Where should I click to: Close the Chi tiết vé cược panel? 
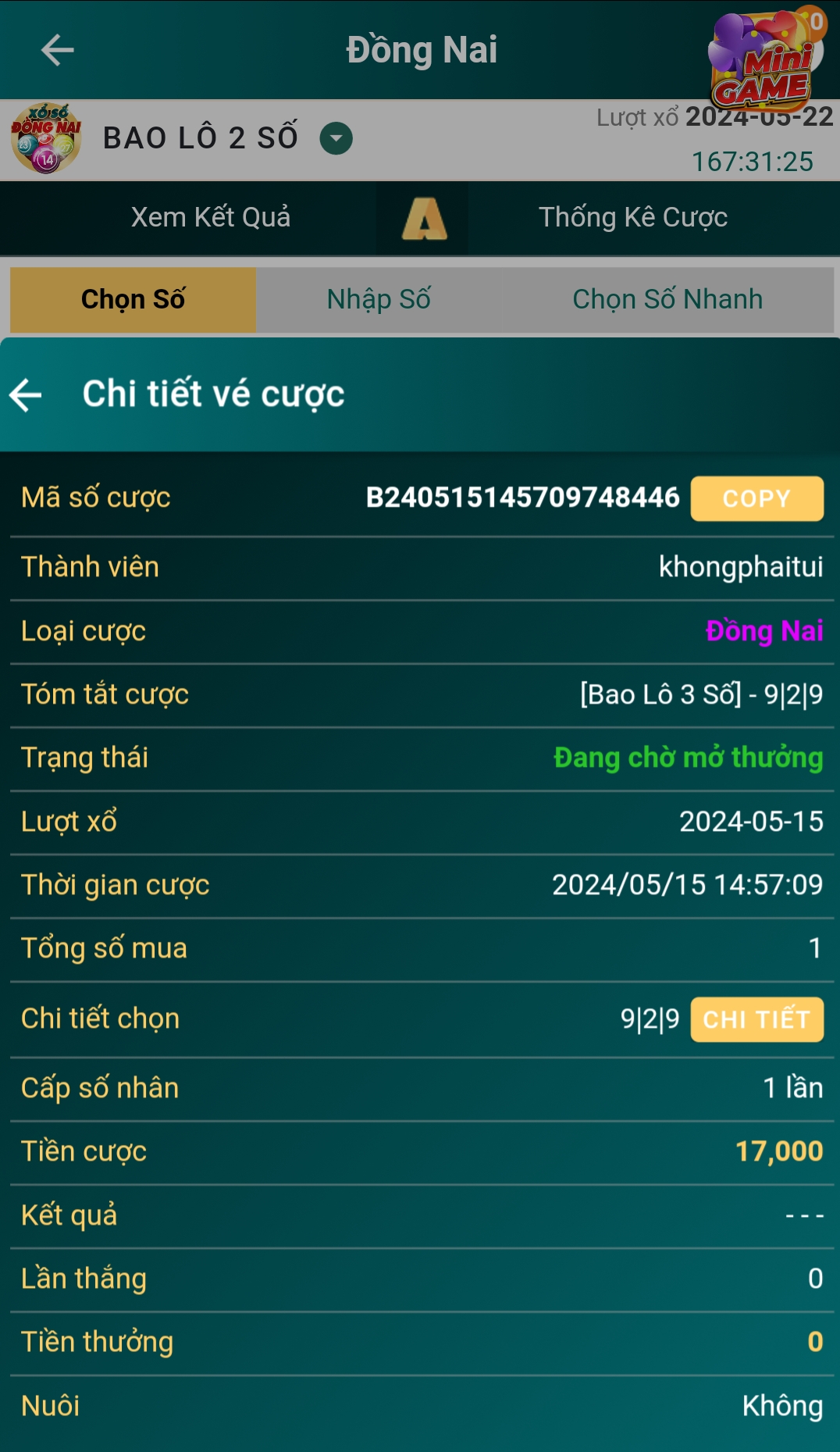[x=27, y=394]
